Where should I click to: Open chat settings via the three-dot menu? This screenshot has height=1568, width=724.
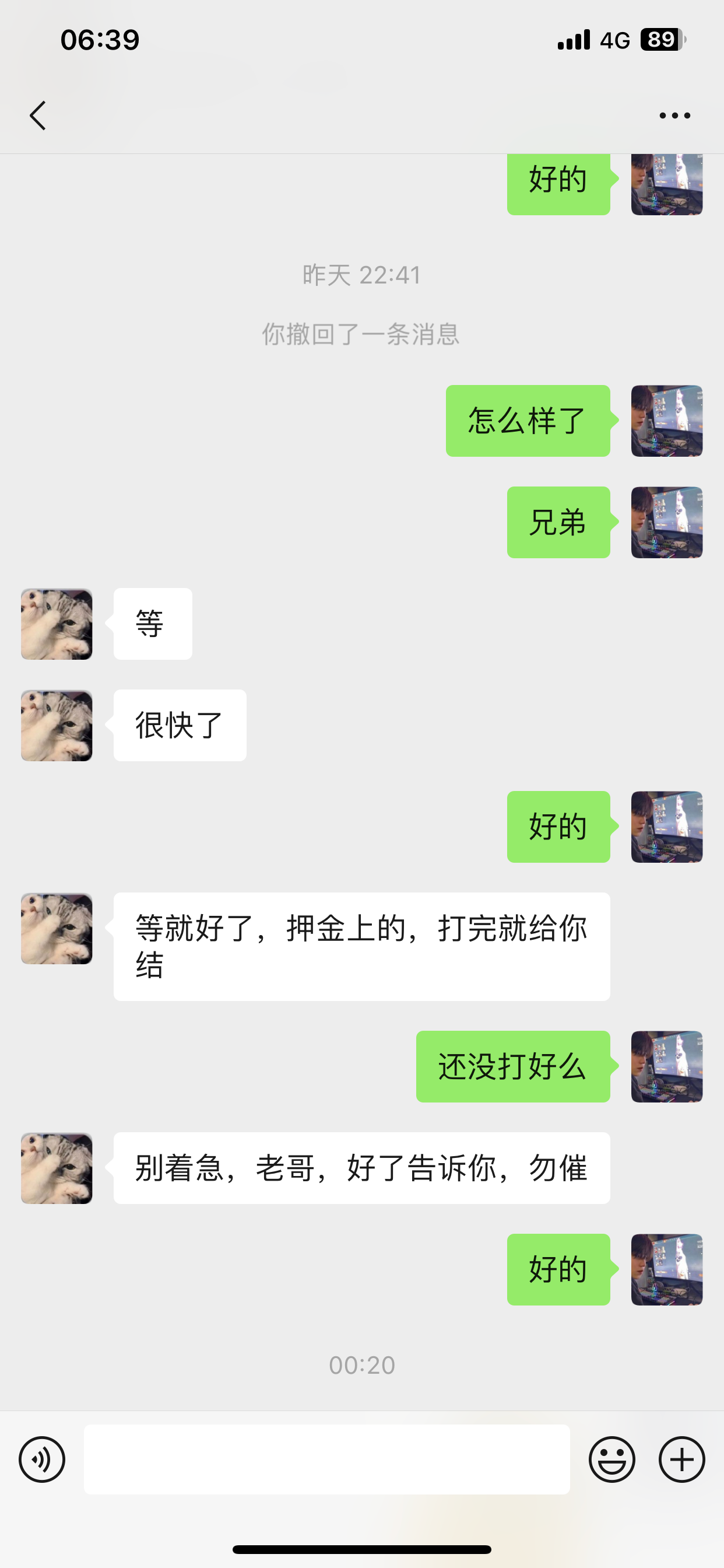[x=674, y=114]
